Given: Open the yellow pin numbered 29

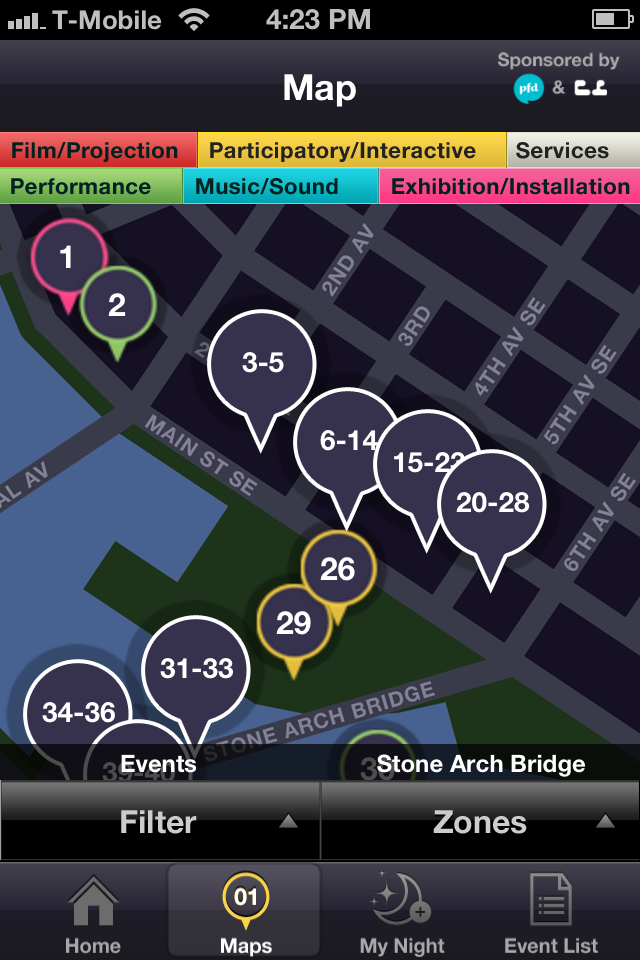Looking at the screenshot, I should point(293,623).
